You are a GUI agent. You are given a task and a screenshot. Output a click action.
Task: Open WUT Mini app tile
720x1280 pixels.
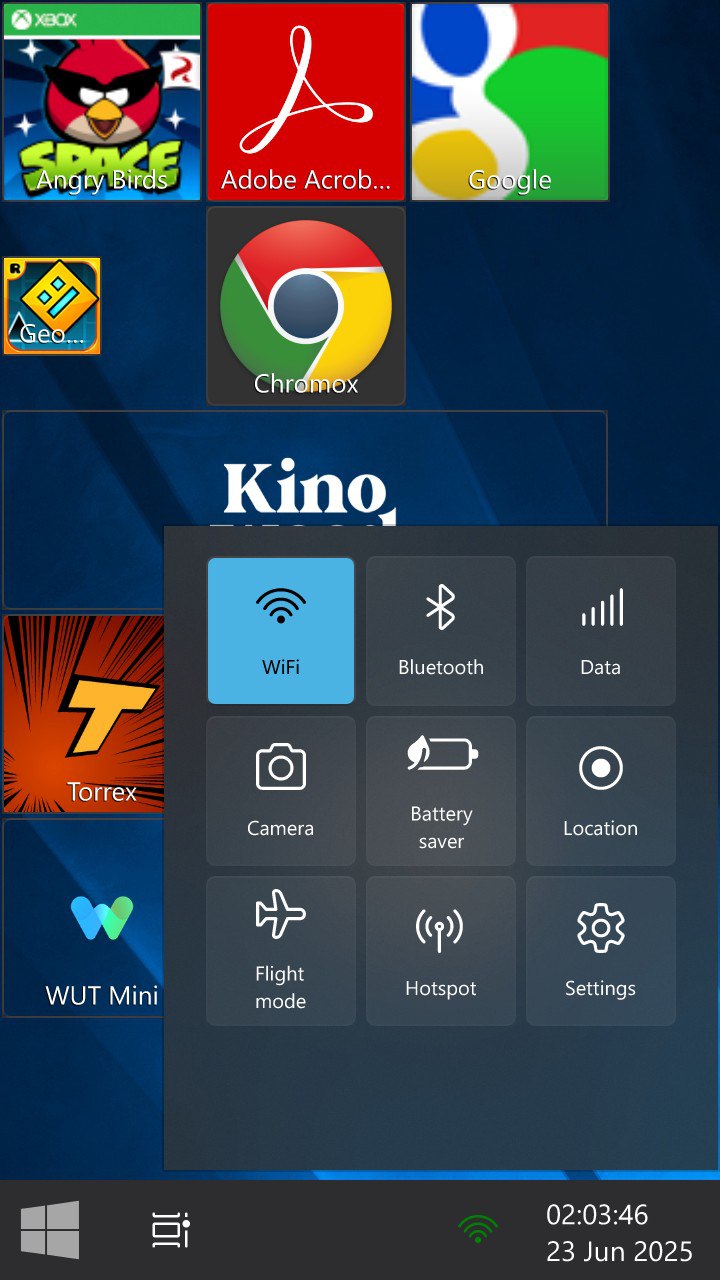point(84,918)
